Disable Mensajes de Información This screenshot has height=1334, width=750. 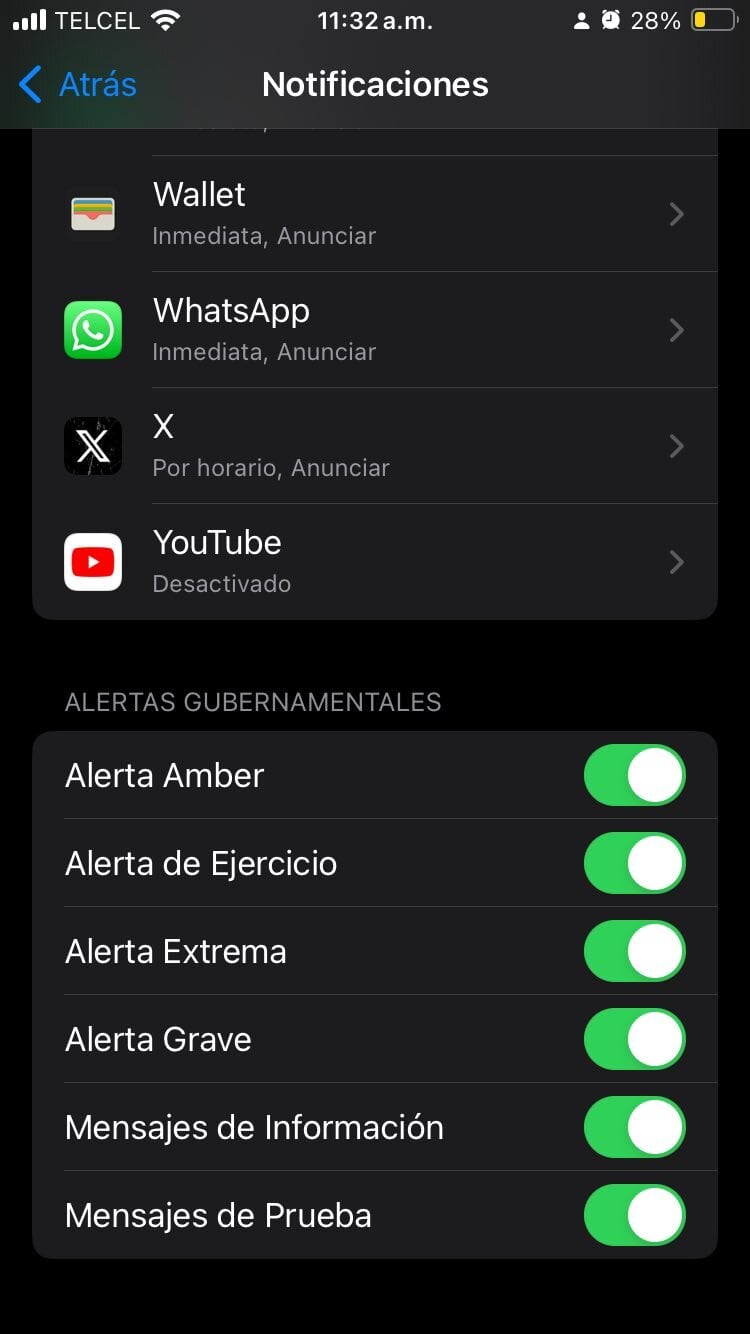634,1127
